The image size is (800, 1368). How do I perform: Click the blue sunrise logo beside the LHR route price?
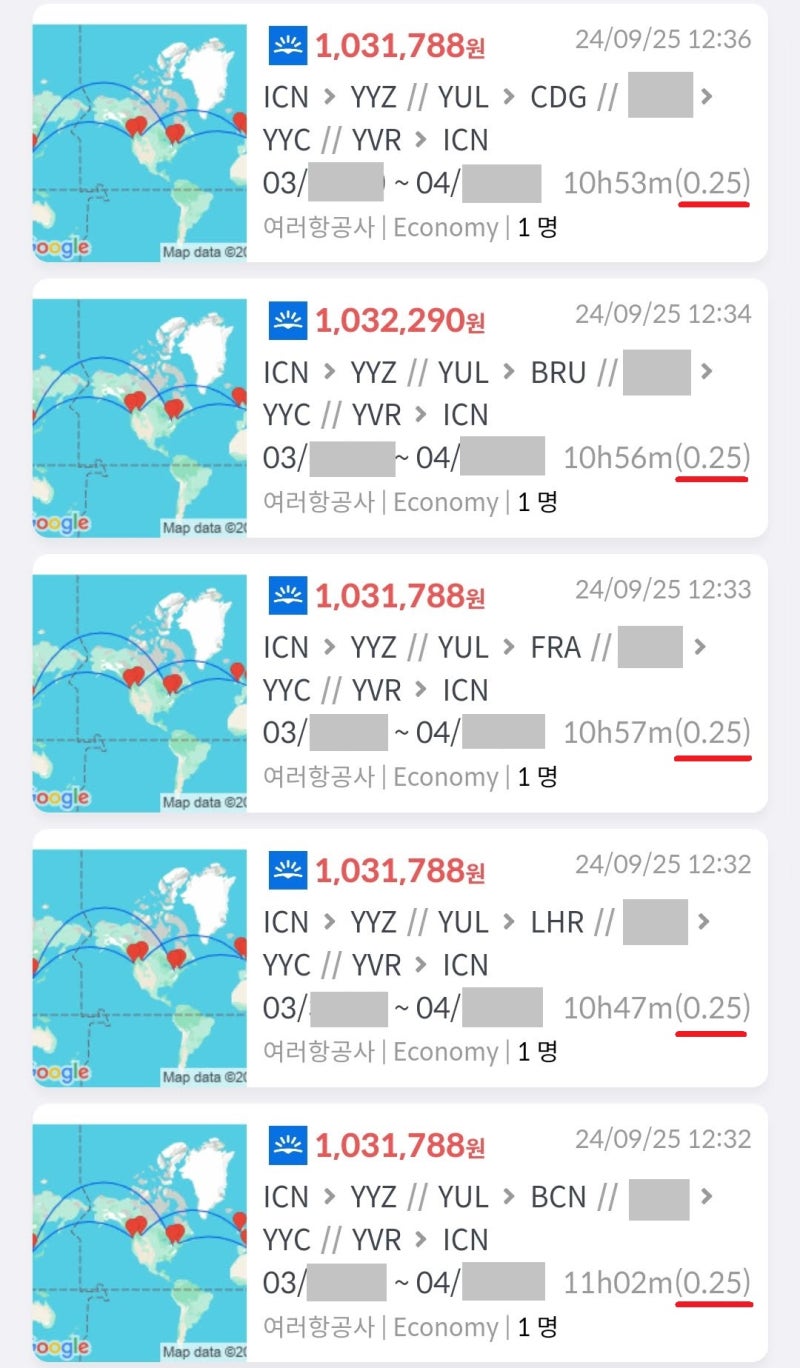pos(286,869)
